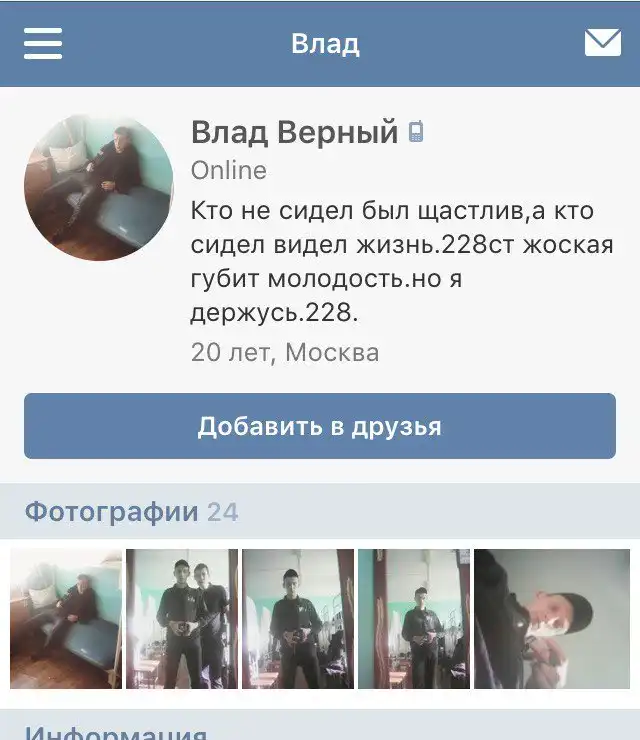Open the last sideways photo thumbnail
Screen dimensions: 640x740
(551, 619)
